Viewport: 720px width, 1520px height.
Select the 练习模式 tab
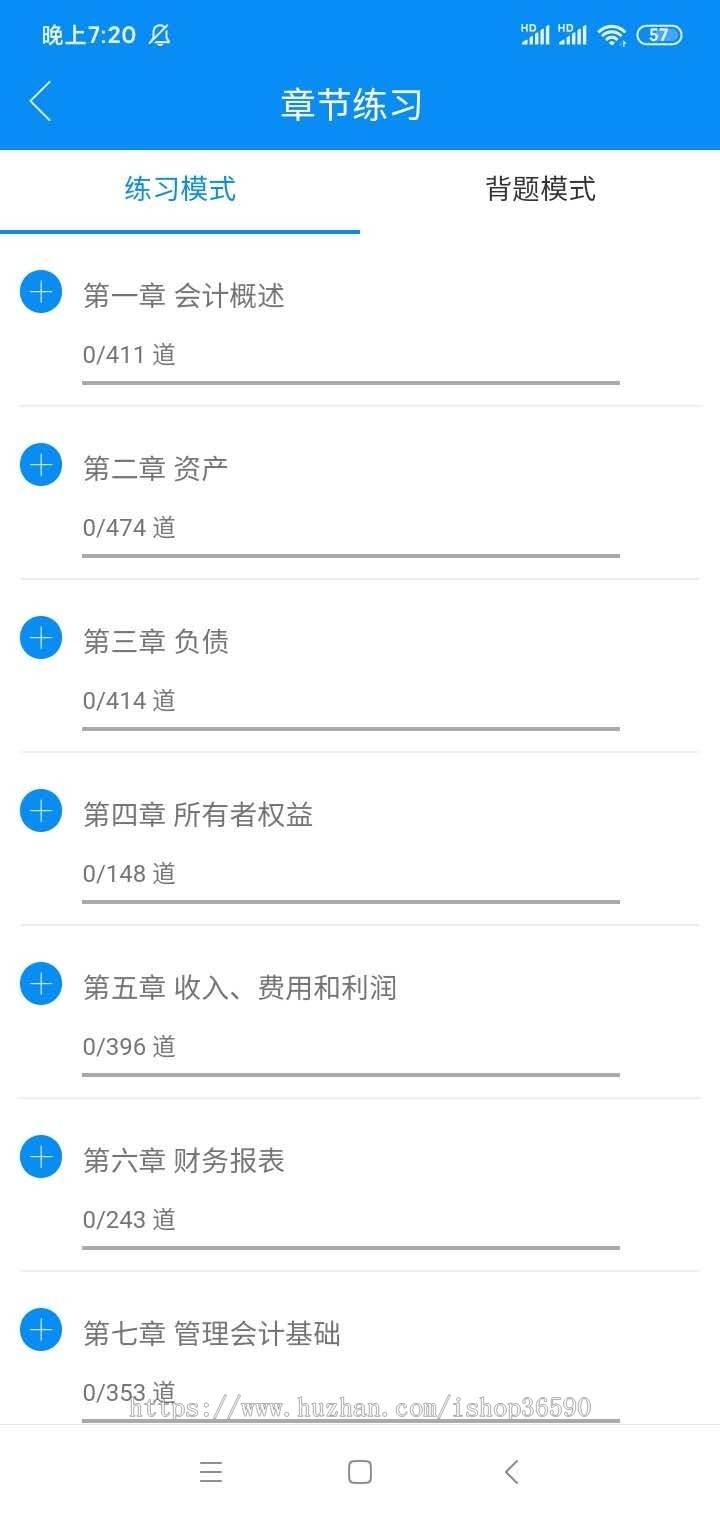179,189
